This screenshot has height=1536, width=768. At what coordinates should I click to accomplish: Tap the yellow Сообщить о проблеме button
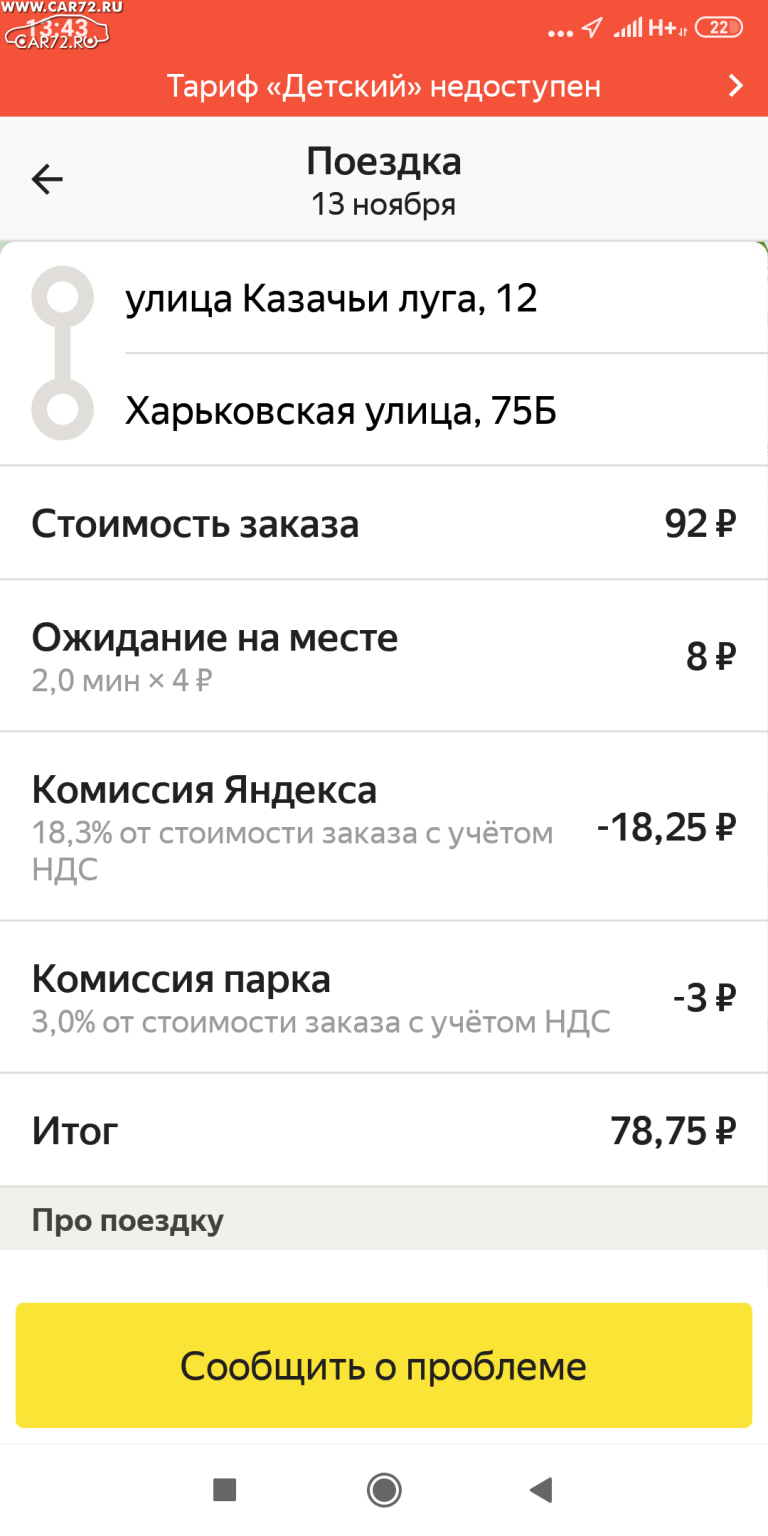tap(384, 1365)
